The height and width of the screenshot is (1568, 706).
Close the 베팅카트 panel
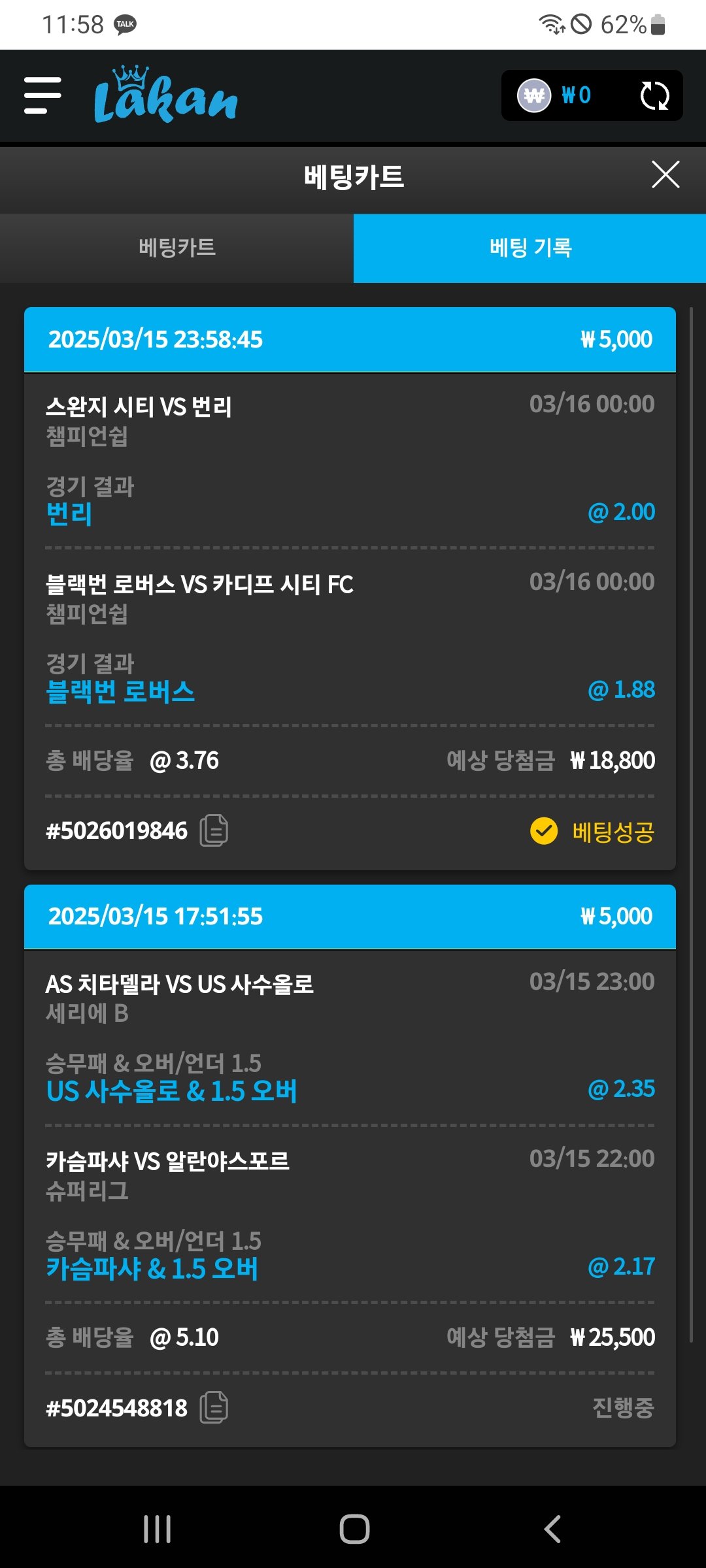tap(665, 175)
